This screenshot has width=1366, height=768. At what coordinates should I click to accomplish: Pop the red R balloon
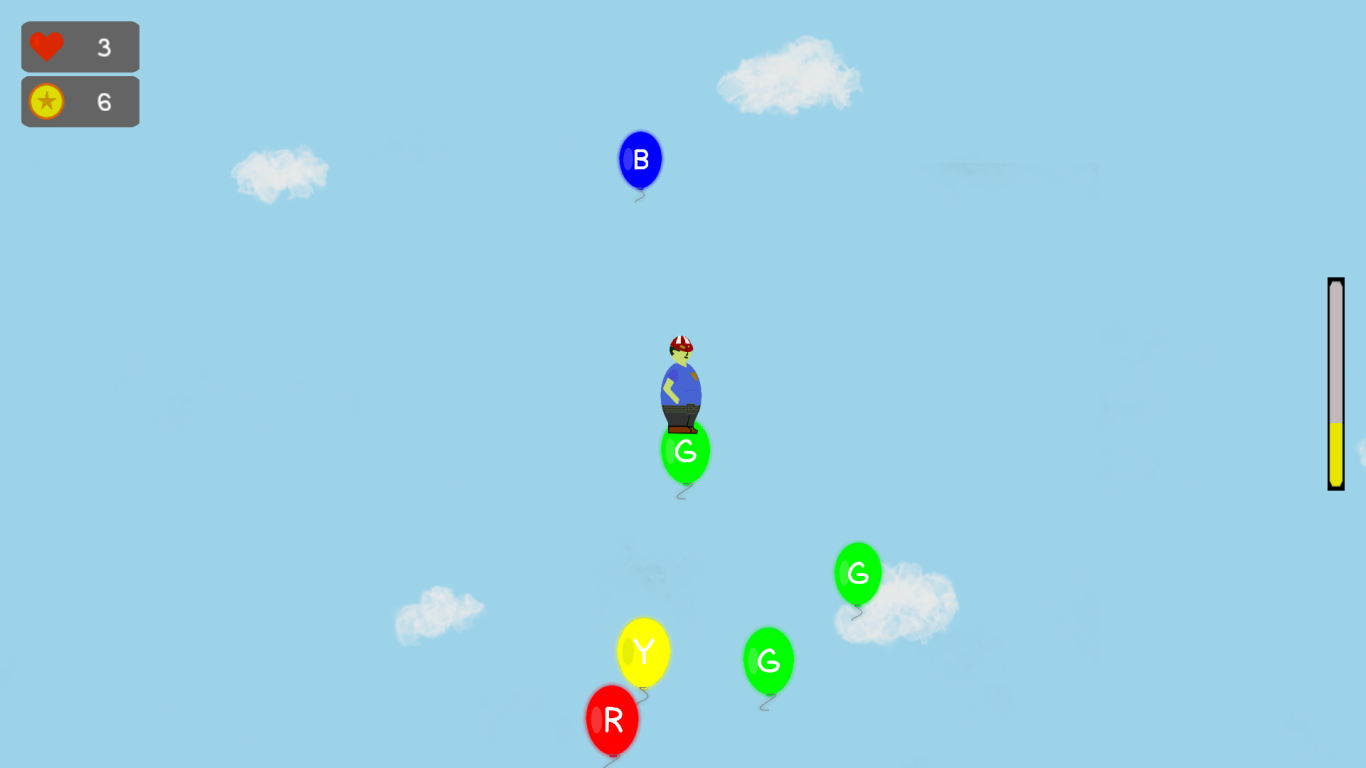tap(612, 720)
